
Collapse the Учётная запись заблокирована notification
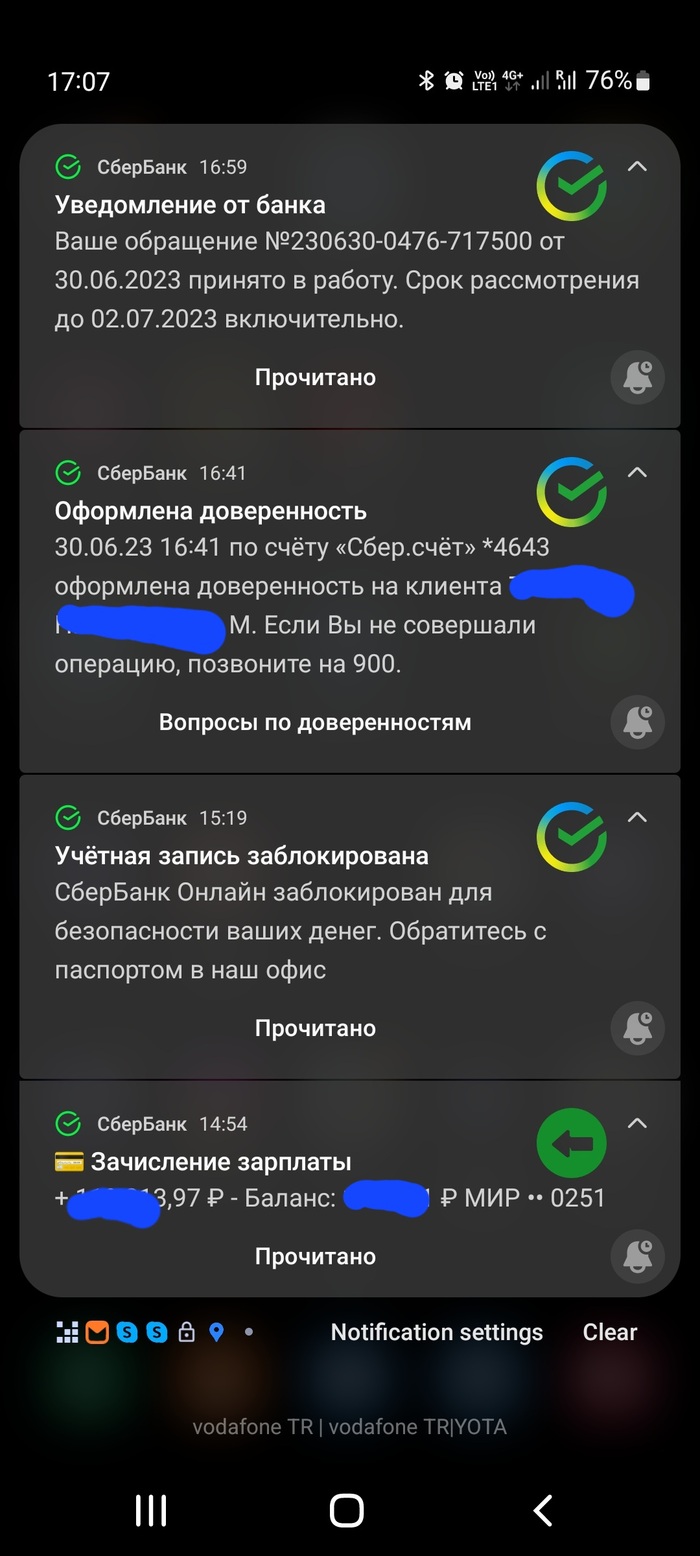637,817
